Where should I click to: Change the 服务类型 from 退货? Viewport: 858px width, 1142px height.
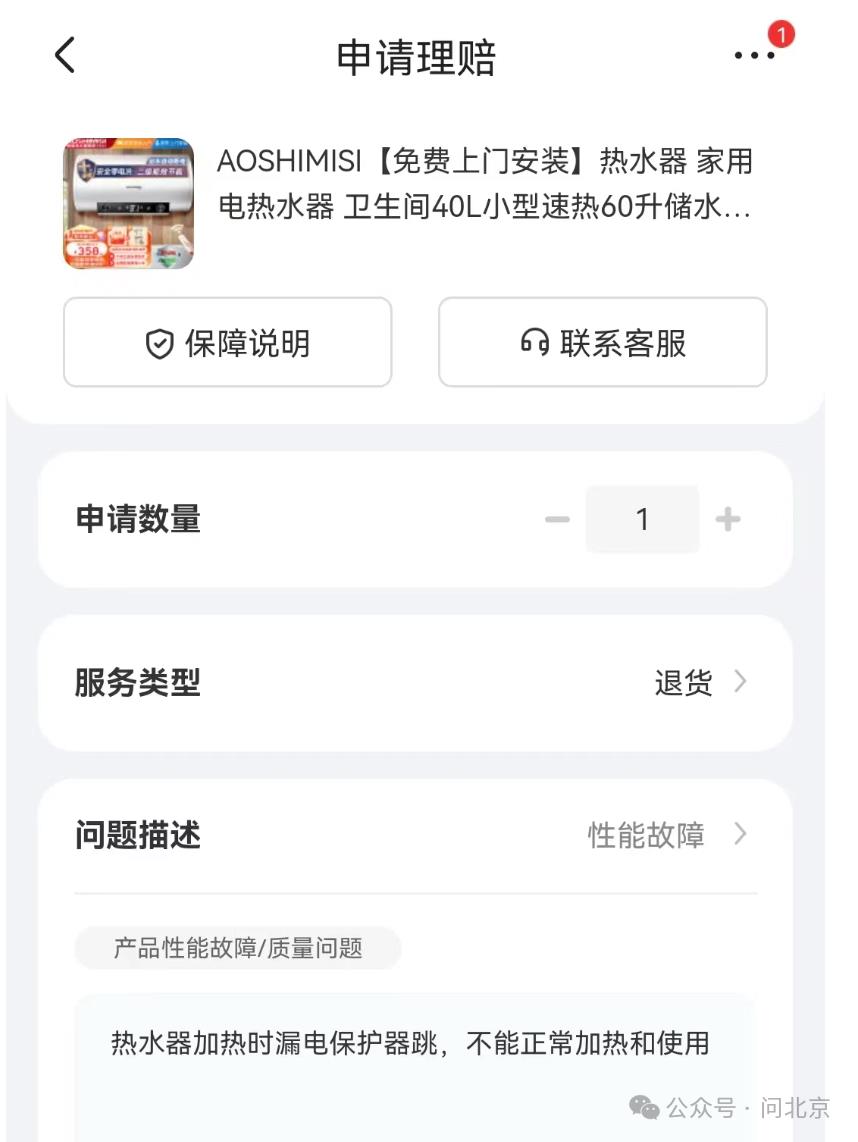pos(700,683)
